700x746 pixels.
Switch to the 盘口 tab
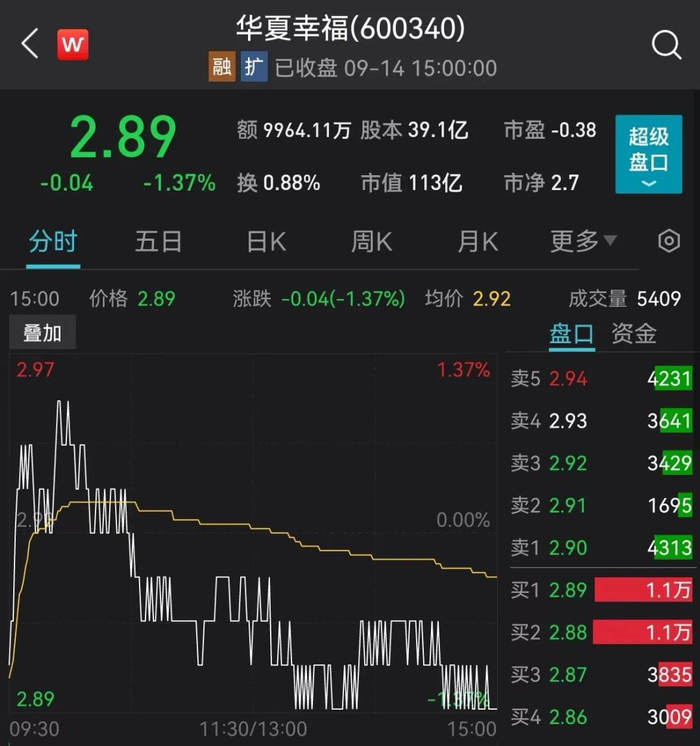(572, 333)
